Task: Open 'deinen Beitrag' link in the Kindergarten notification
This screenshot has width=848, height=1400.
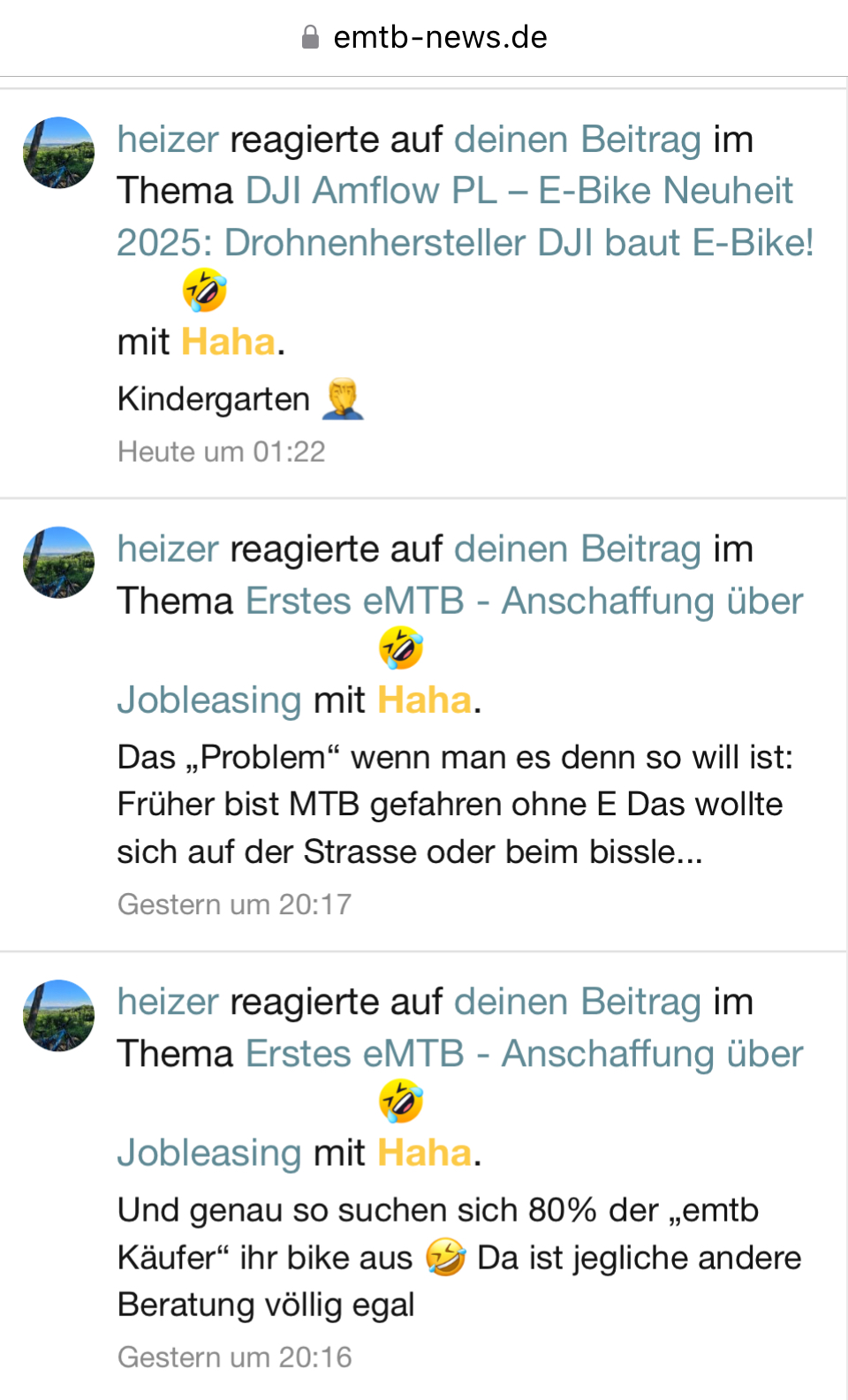Action: (577, 140)
